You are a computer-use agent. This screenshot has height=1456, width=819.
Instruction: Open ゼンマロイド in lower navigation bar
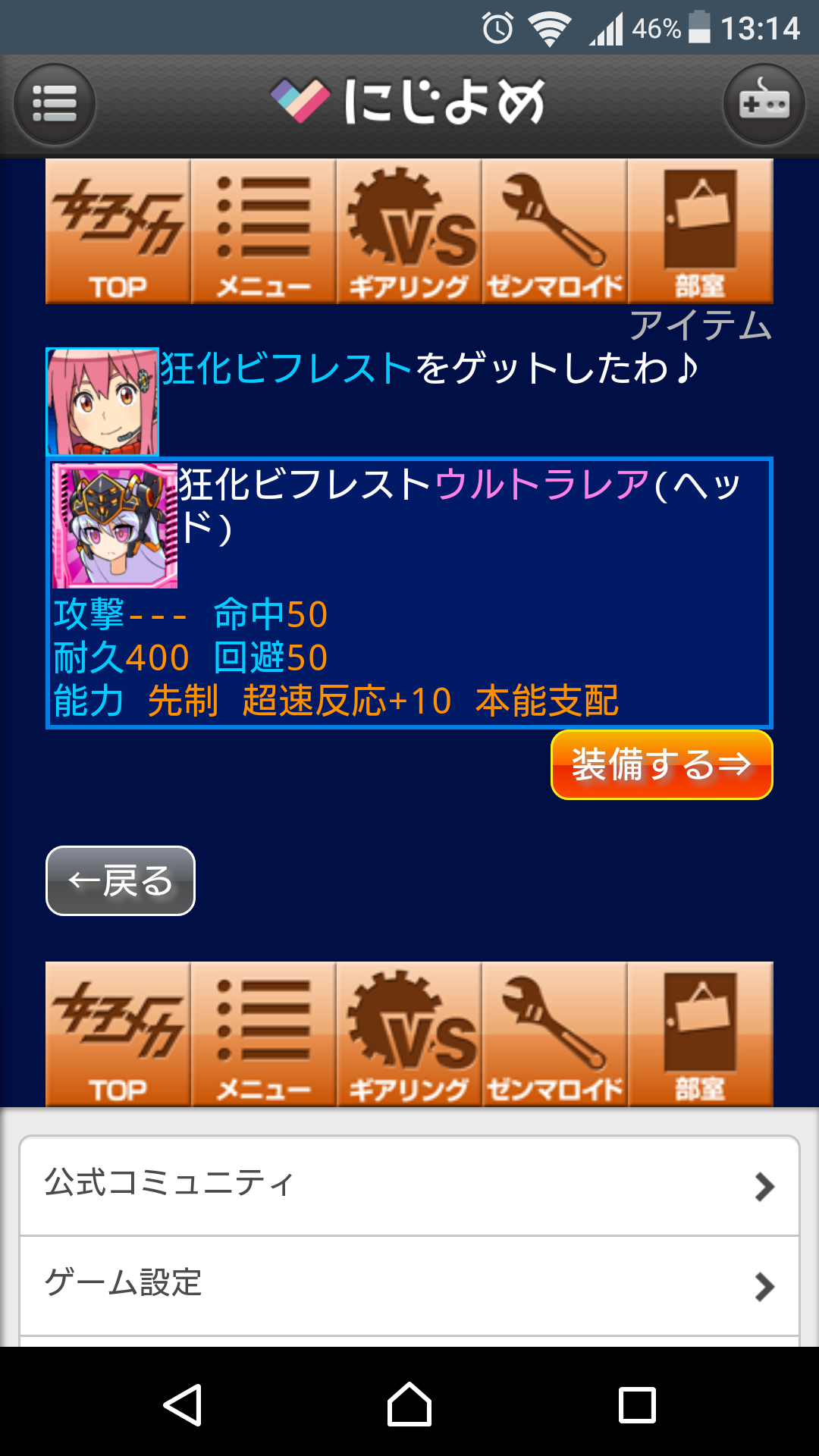click(554, 1034)
